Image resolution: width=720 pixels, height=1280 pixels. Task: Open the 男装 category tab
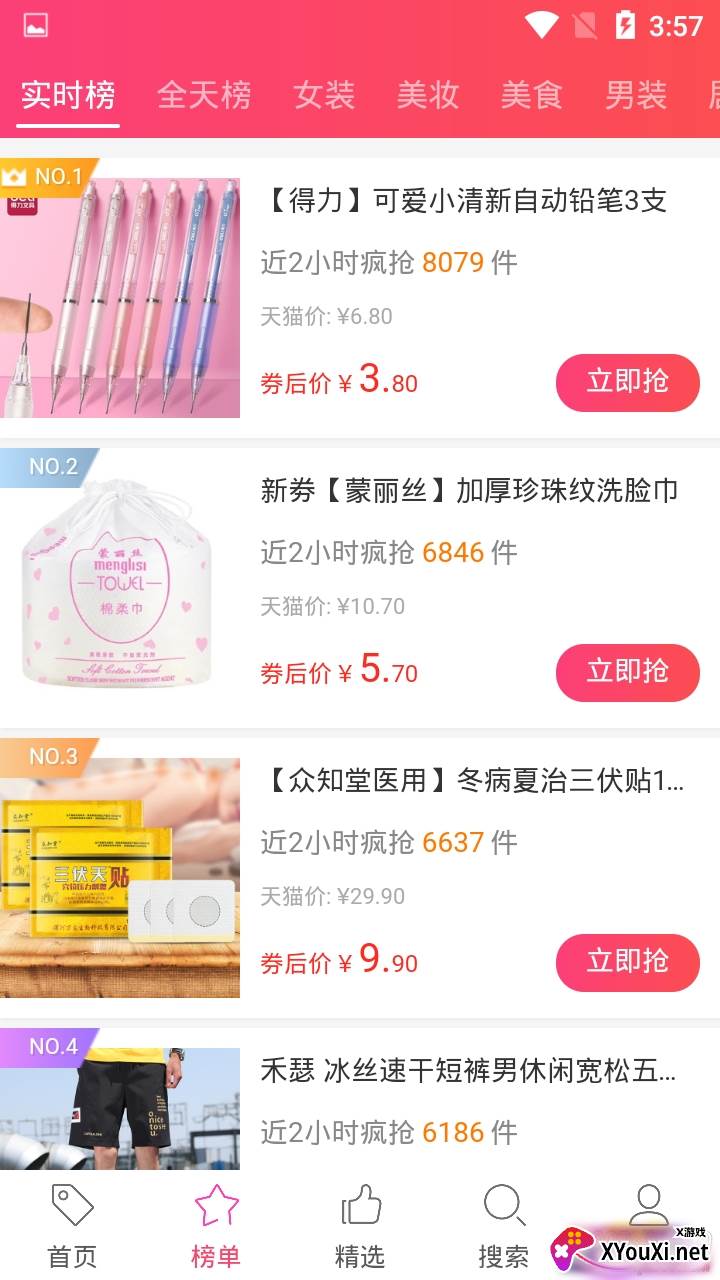click(x=636, y=96)
